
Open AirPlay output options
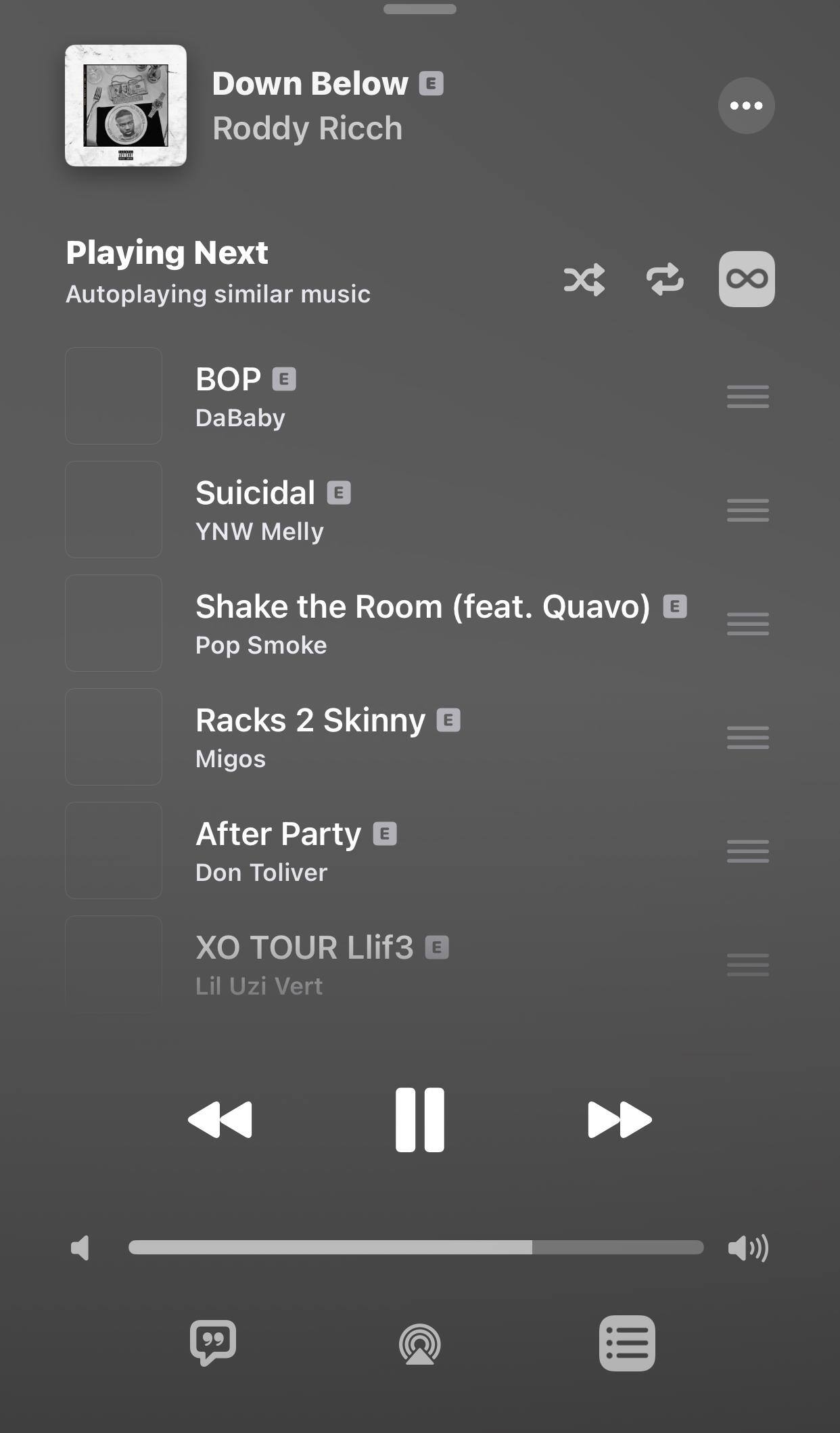click(419, 1344)
